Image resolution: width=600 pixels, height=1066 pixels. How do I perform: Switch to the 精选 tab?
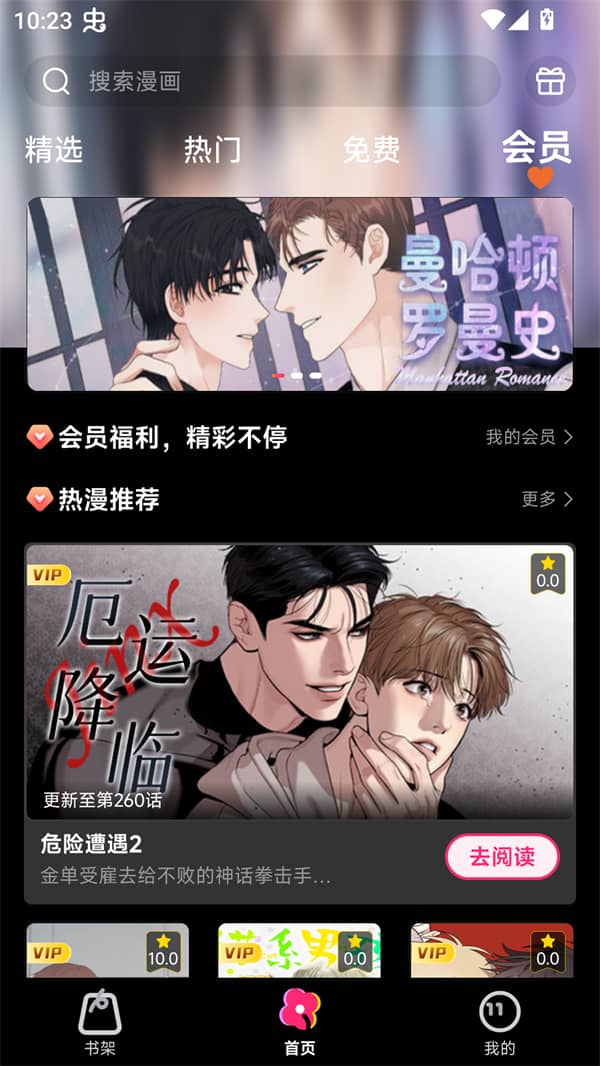coord(53,150)
